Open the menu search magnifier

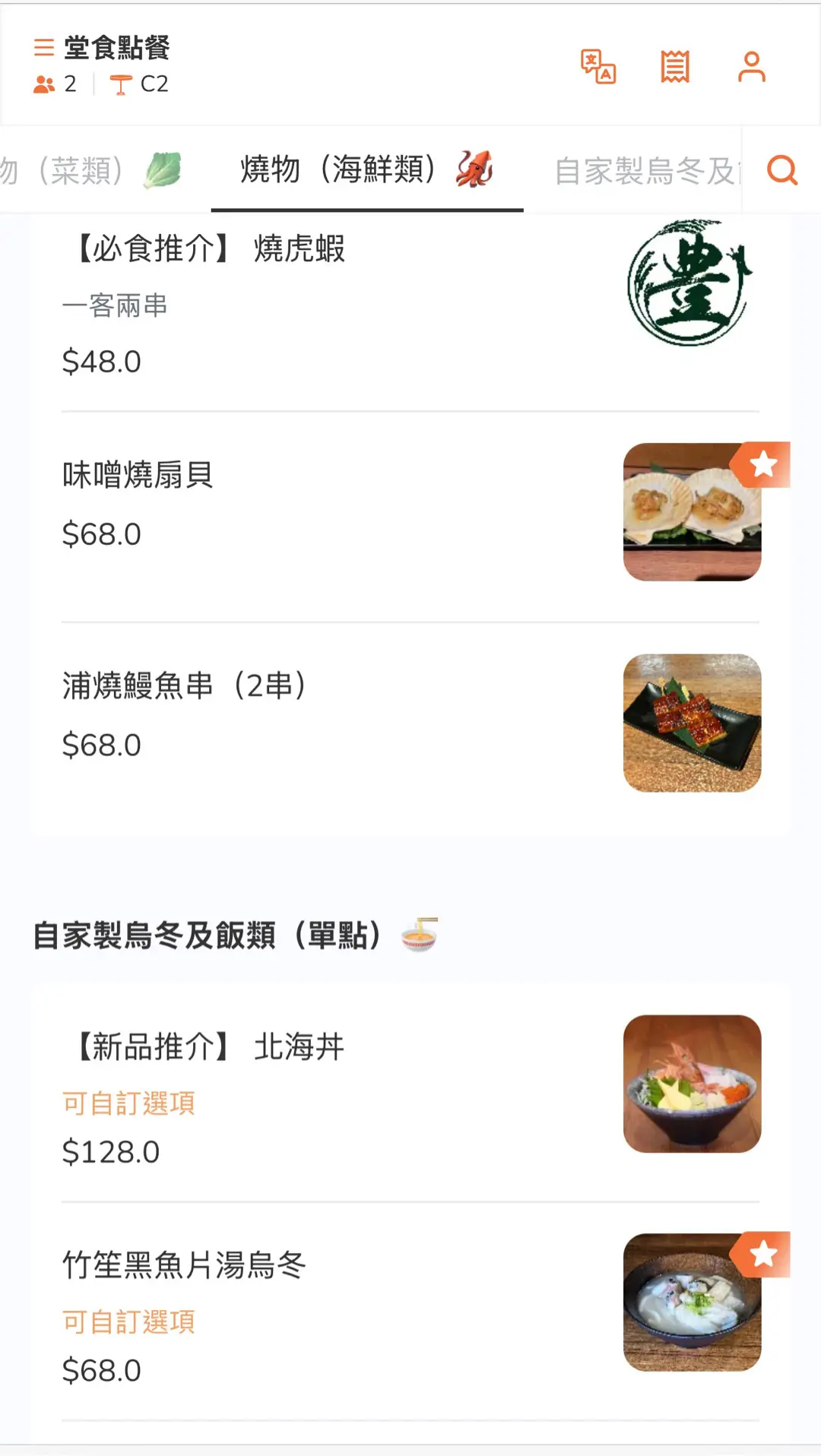(782, 170)
